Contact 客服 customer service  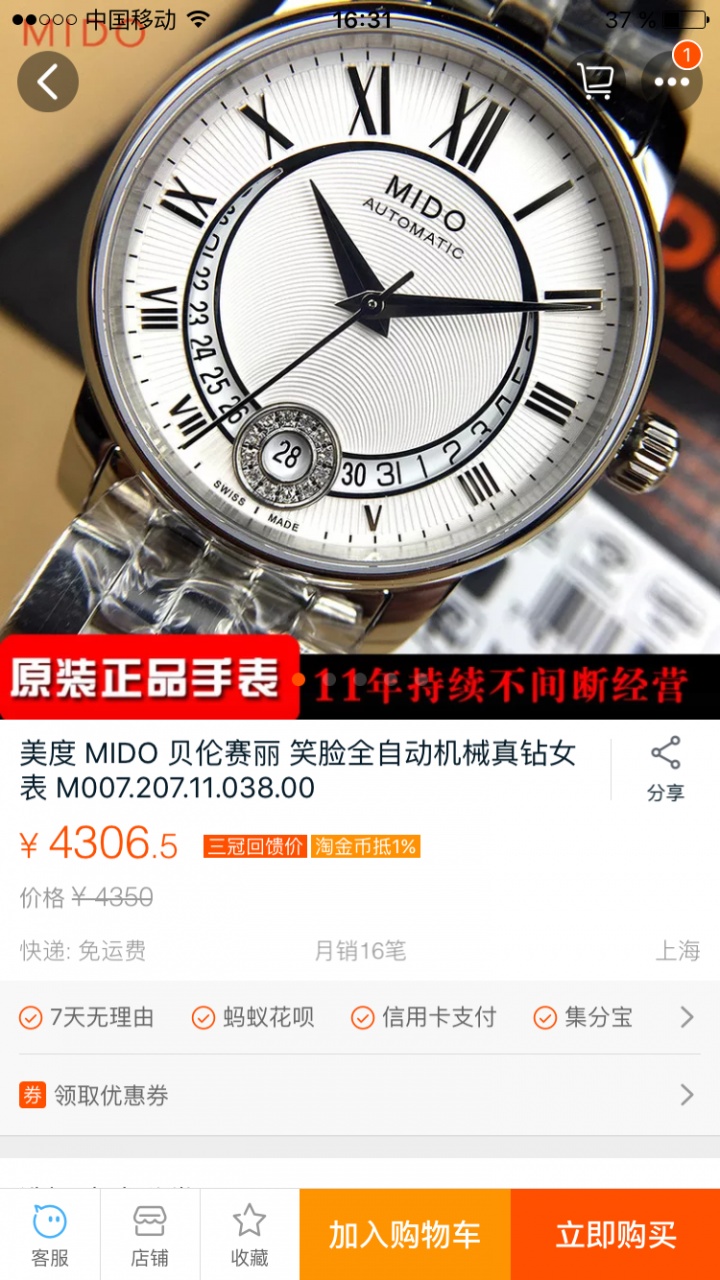click(x=50, y=1235)
